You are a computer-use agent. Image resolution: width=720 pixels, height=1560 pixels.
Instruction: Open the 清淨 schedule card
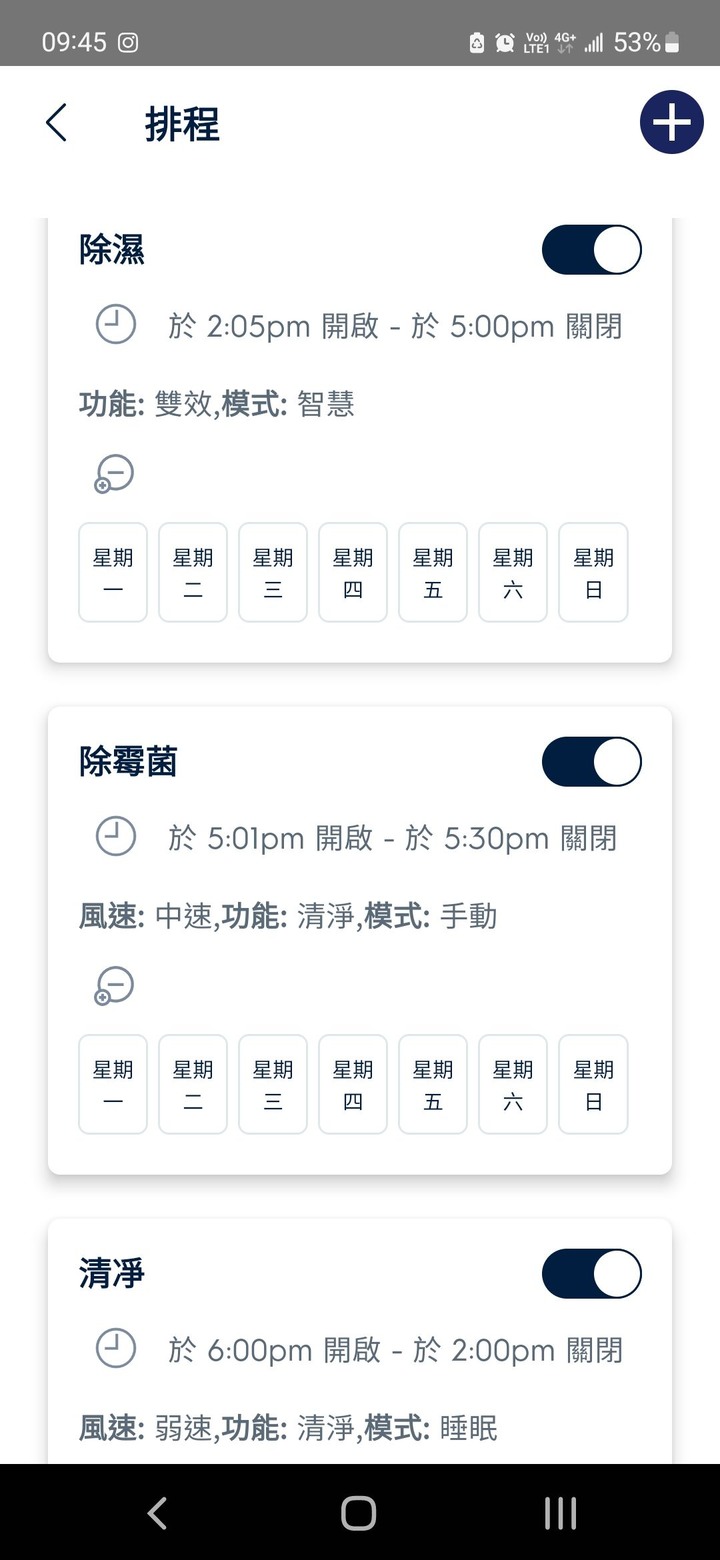360,1342
